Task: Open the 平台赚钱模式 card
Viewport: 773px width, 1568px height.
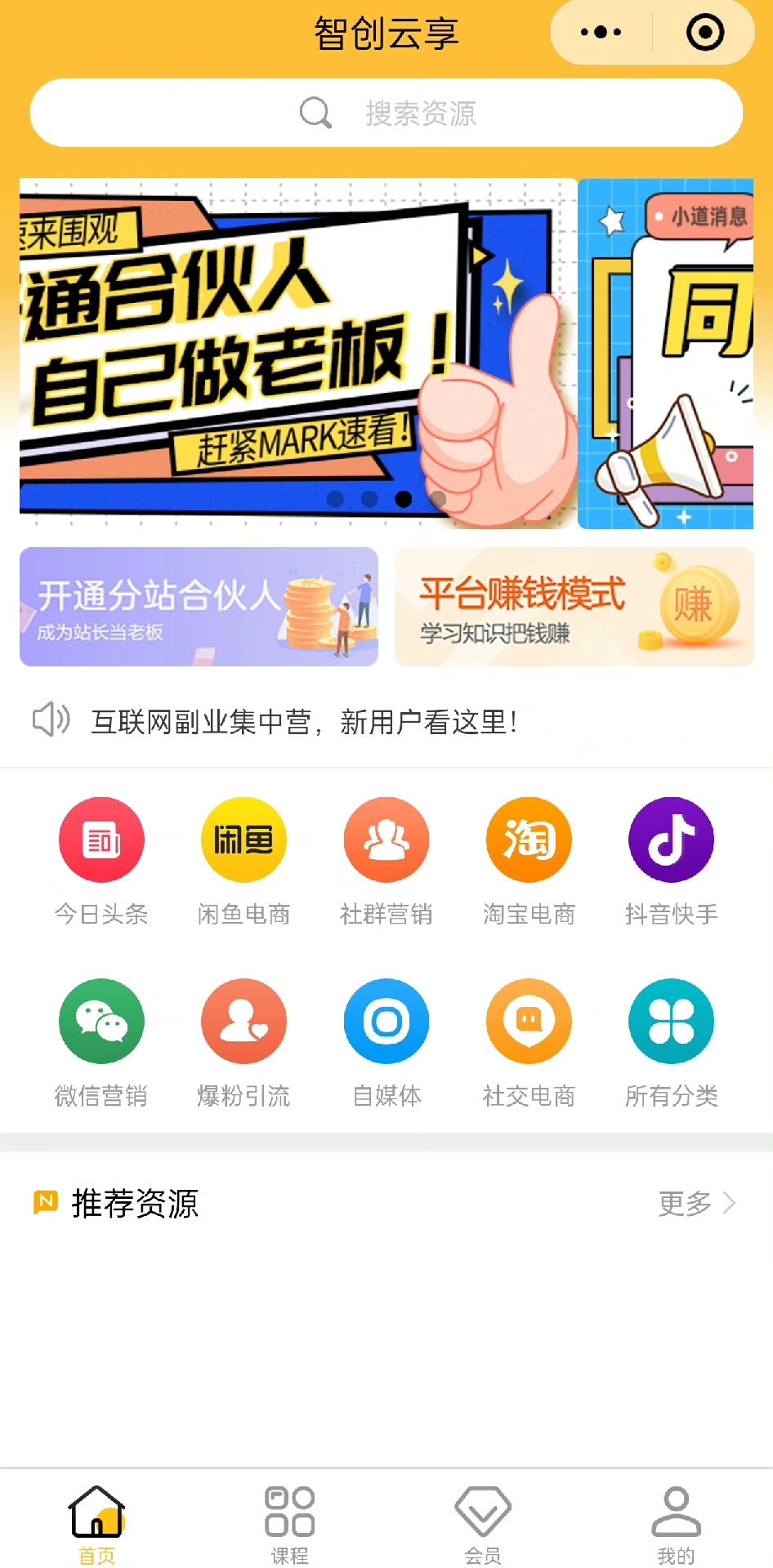Action: click(x=574, y=607)
